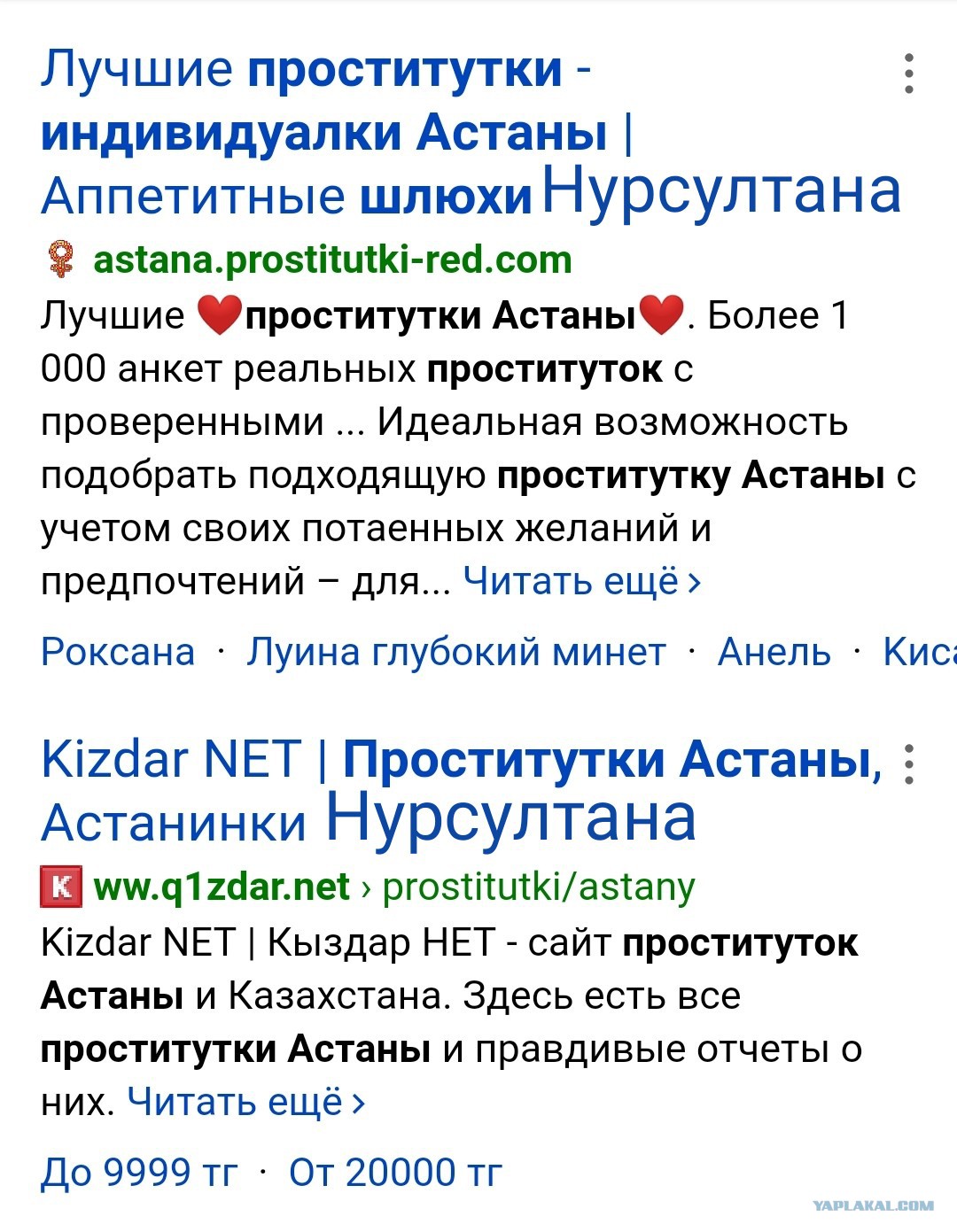The width and height of the screenshot is (957, 1232).
Task: Tap the ww.q1zdar.net green URL
Action: tap(222, 887)
